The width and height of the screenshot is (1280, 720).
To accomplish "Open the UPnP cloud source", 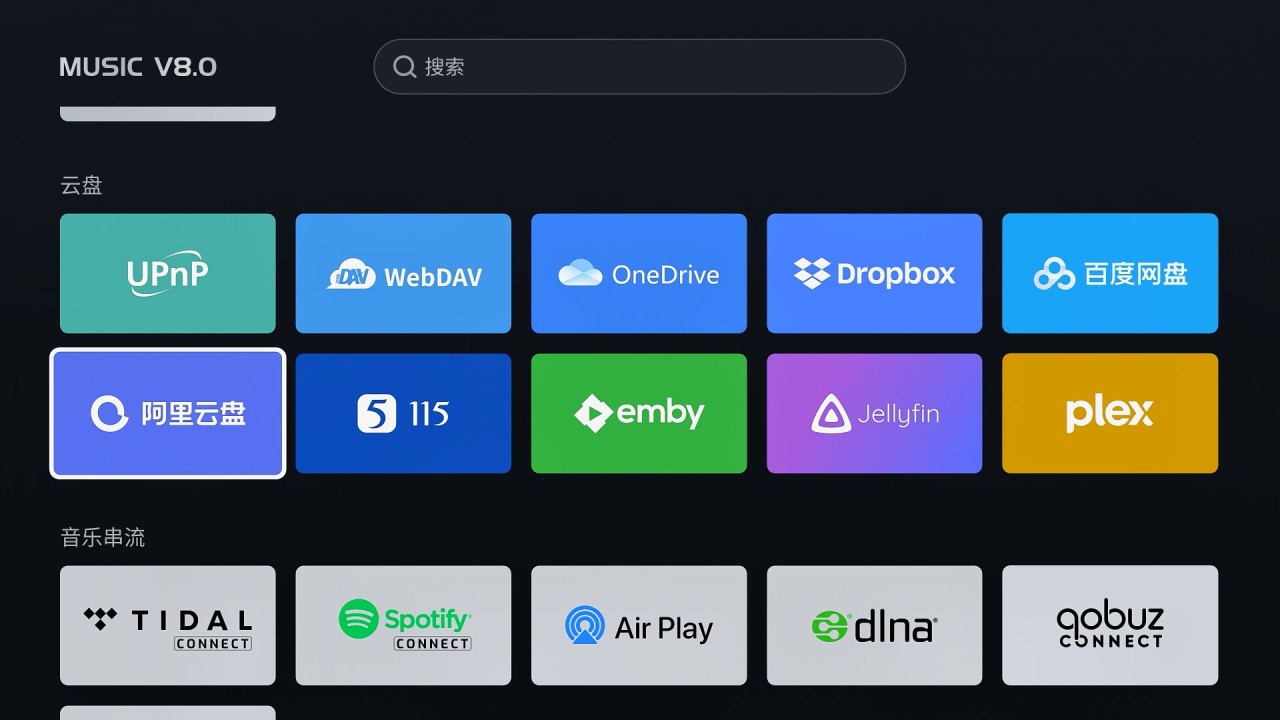I will point(167,273).
